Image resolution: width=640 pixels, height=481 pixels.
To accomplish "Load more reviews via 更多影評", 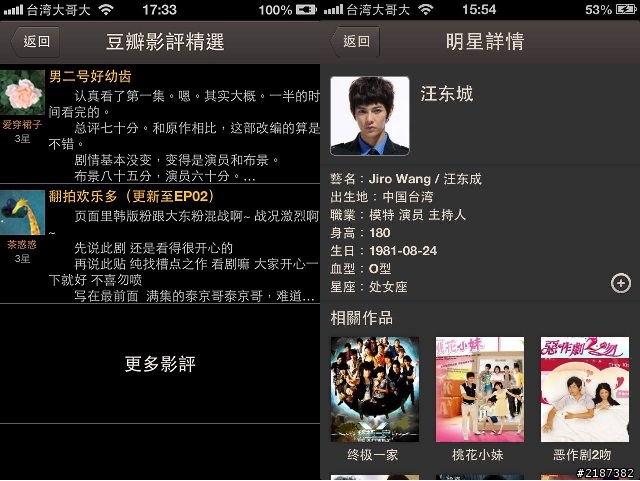I will coord(160,365).
